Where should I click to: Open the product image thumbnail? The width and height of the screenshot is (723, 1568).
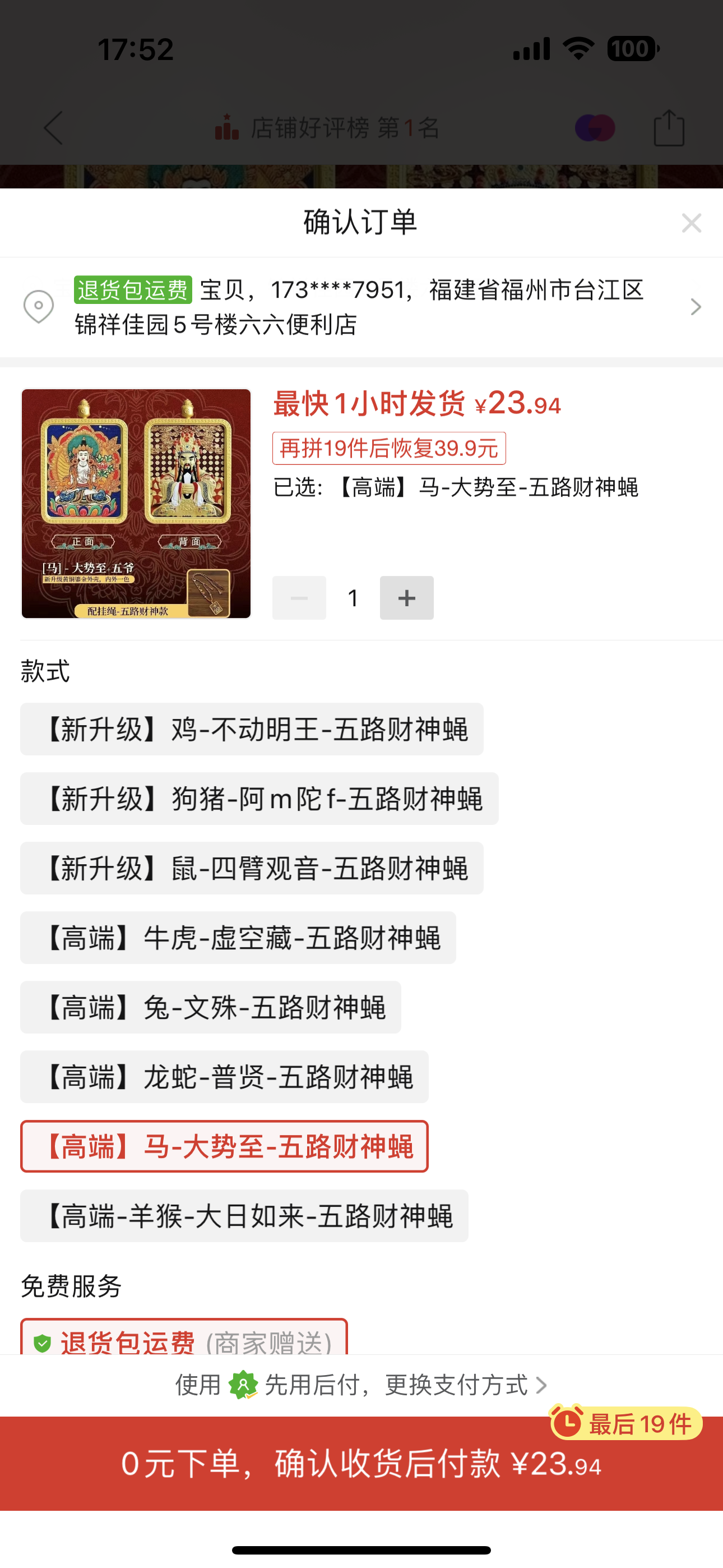136,504
